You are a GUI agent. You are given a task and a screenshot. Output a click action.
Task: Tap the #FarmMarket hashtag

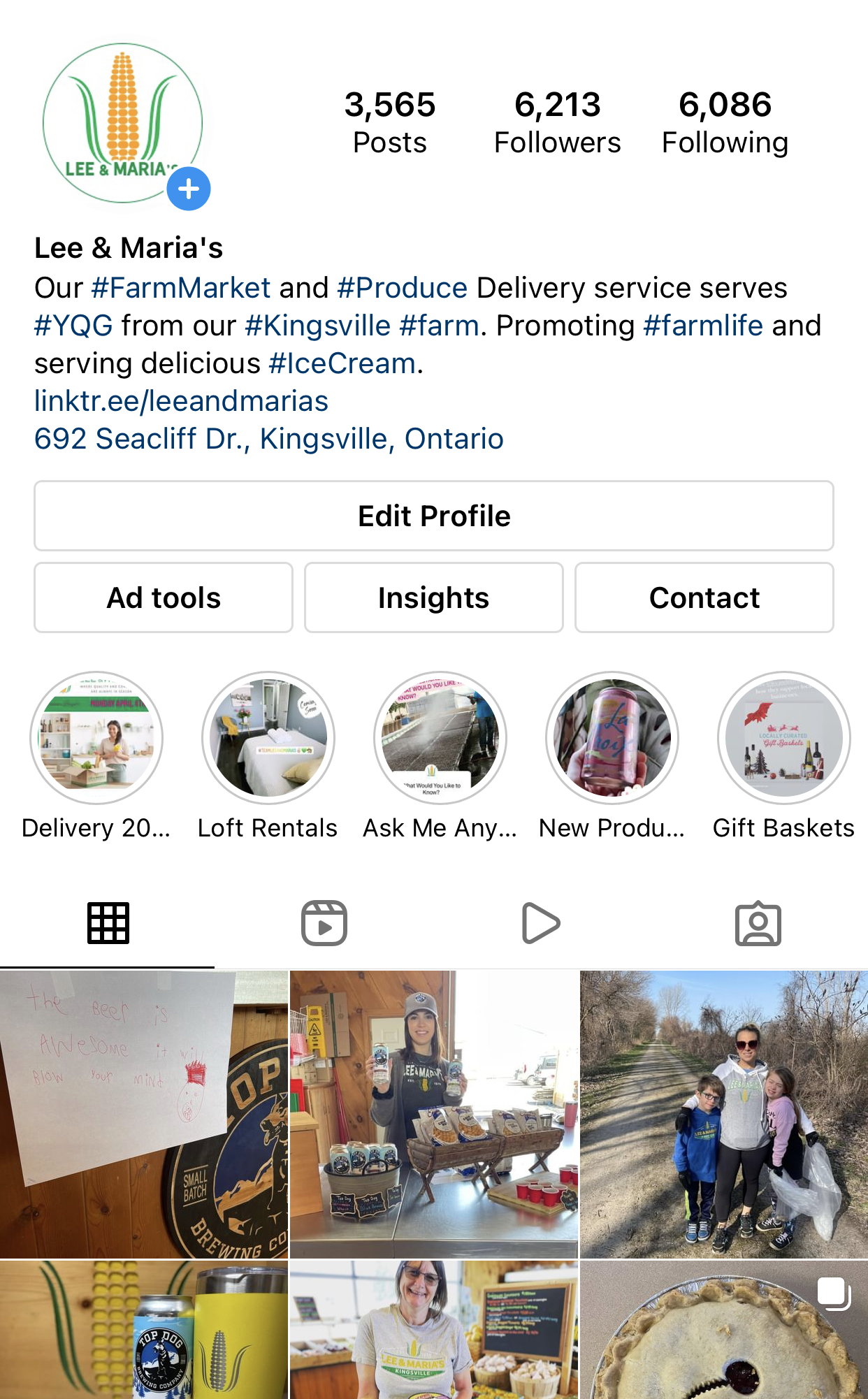180,288
